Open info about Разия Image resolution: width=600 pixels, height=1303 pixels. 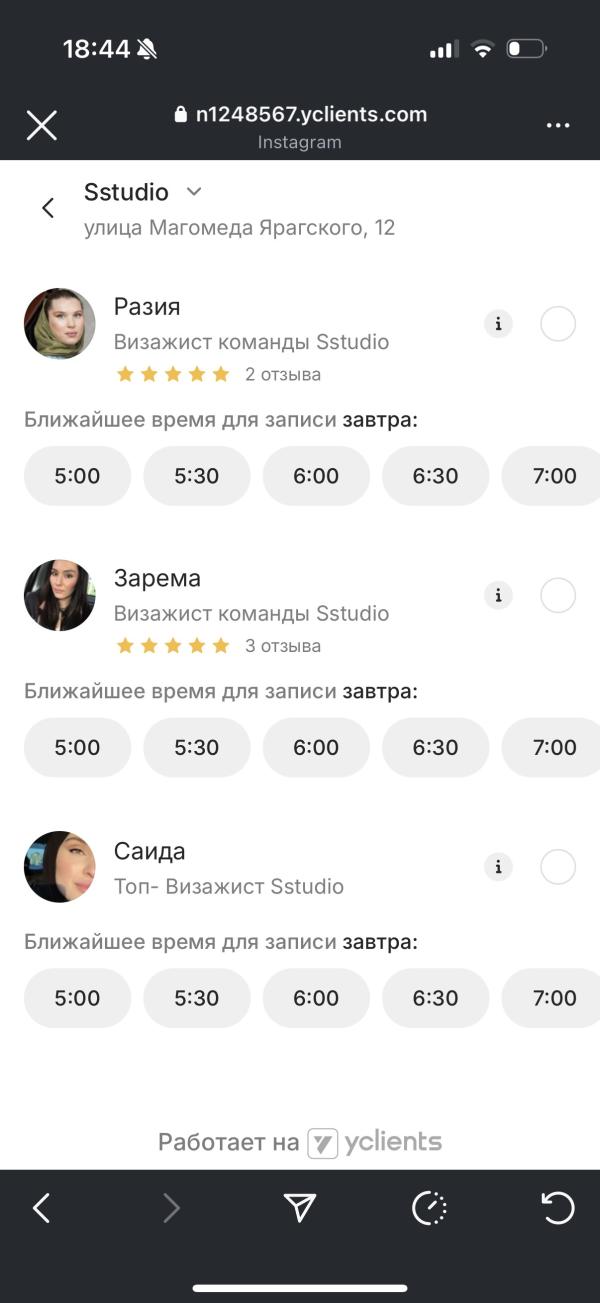click(498, 324)
